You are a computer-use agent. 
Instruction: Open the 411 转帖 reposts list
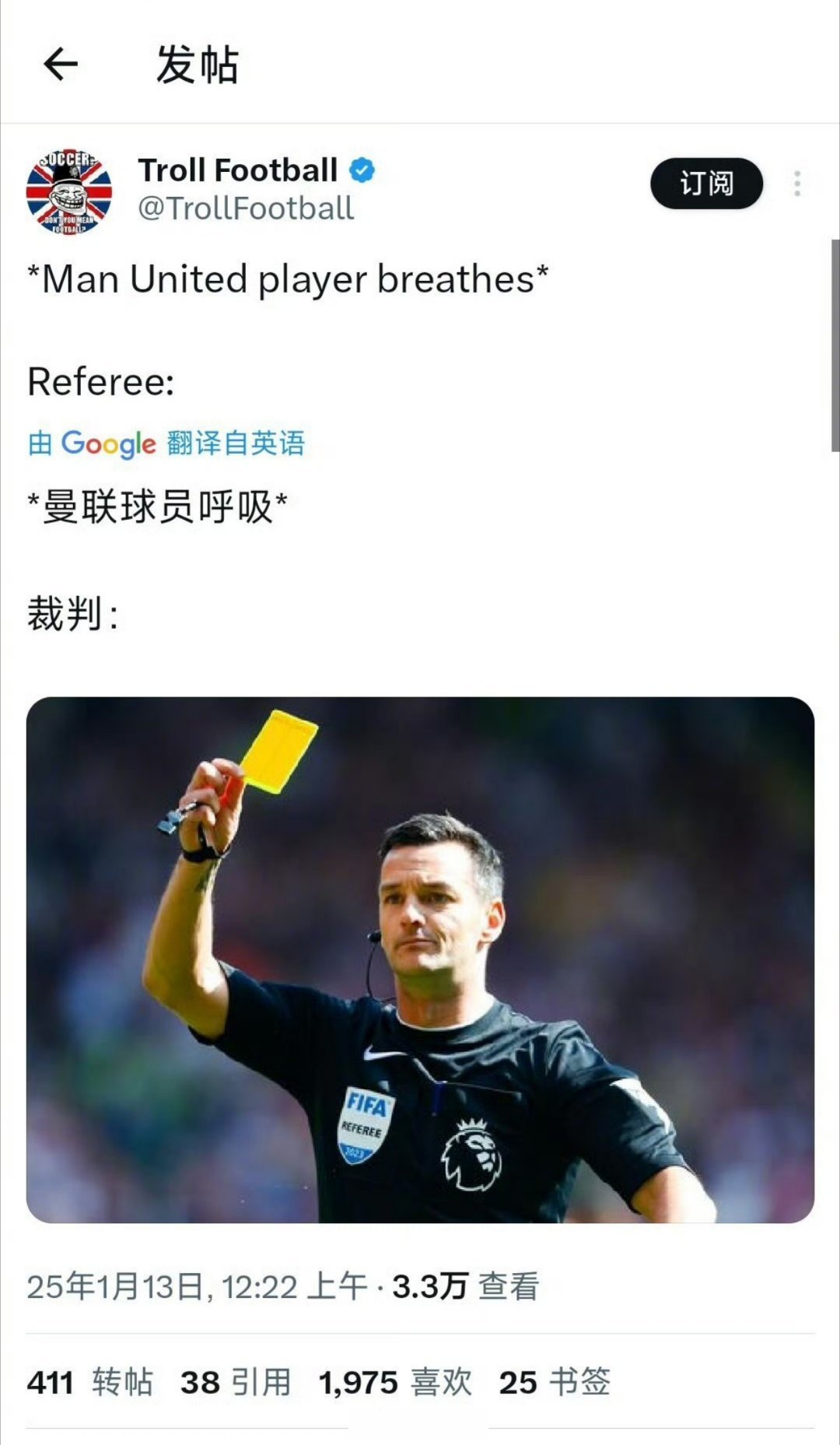(x=89, y=1383)
